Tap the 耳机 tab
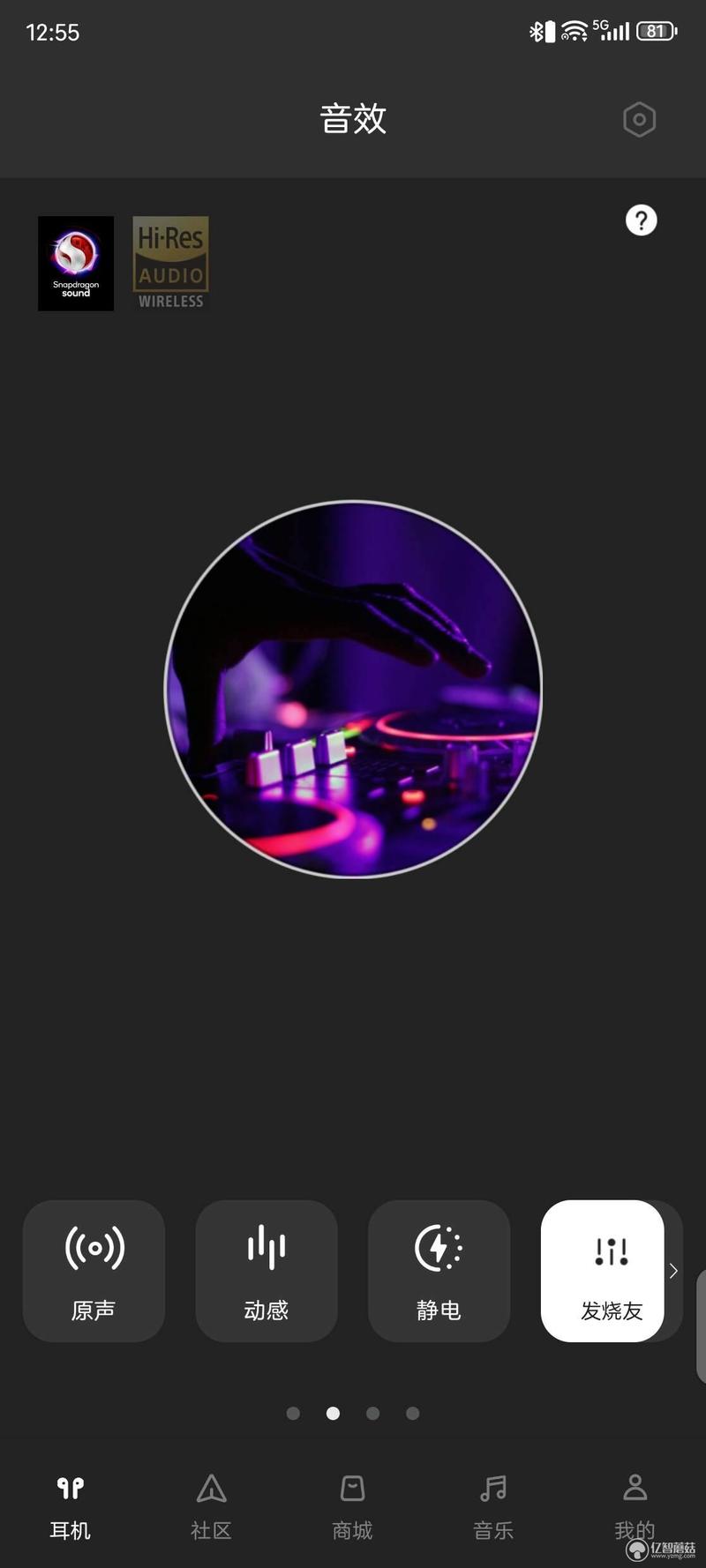 coord(71,1507)
